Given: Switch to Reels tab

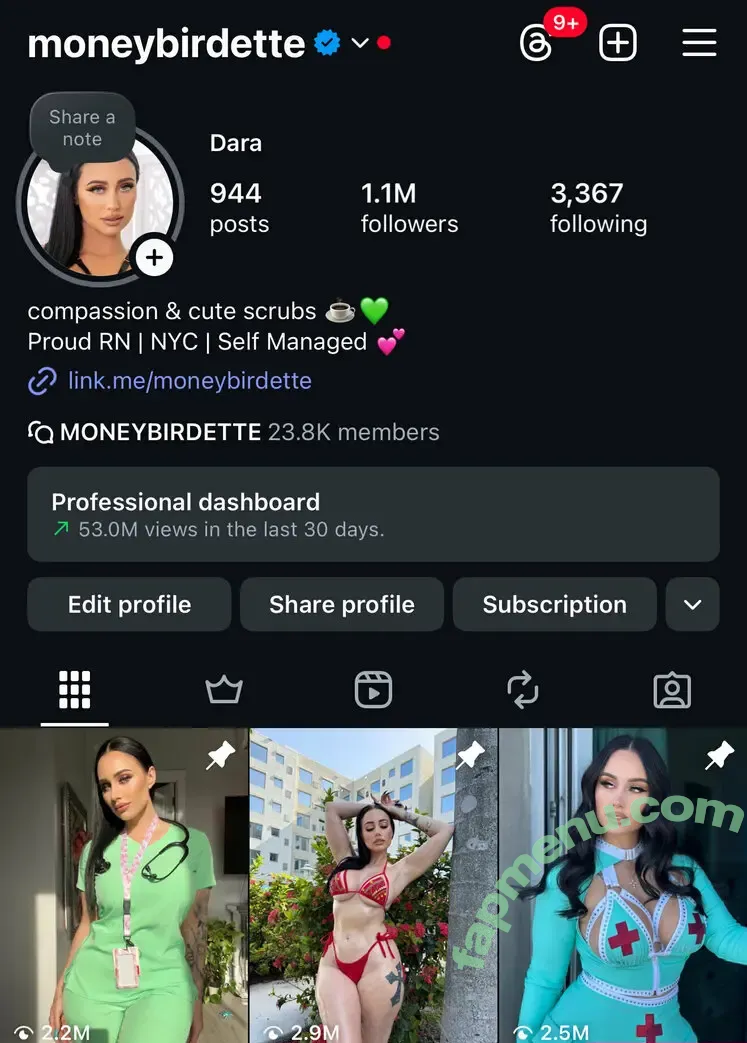Looking at the screenshot, I should pos(373,690).
